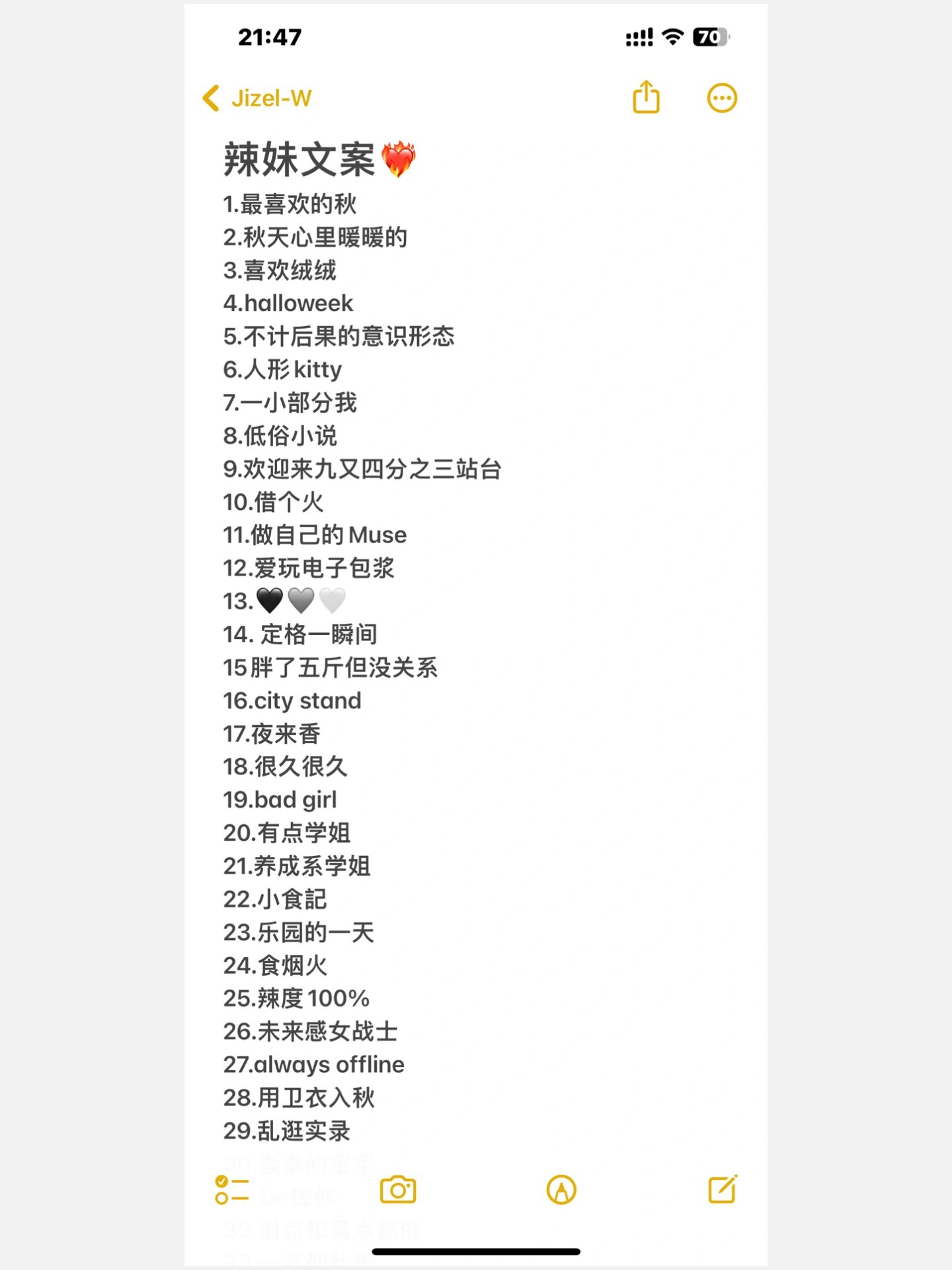Tap the entry 4.halloweek
This screenshot has height=1270, width=952.
point(288,303)
